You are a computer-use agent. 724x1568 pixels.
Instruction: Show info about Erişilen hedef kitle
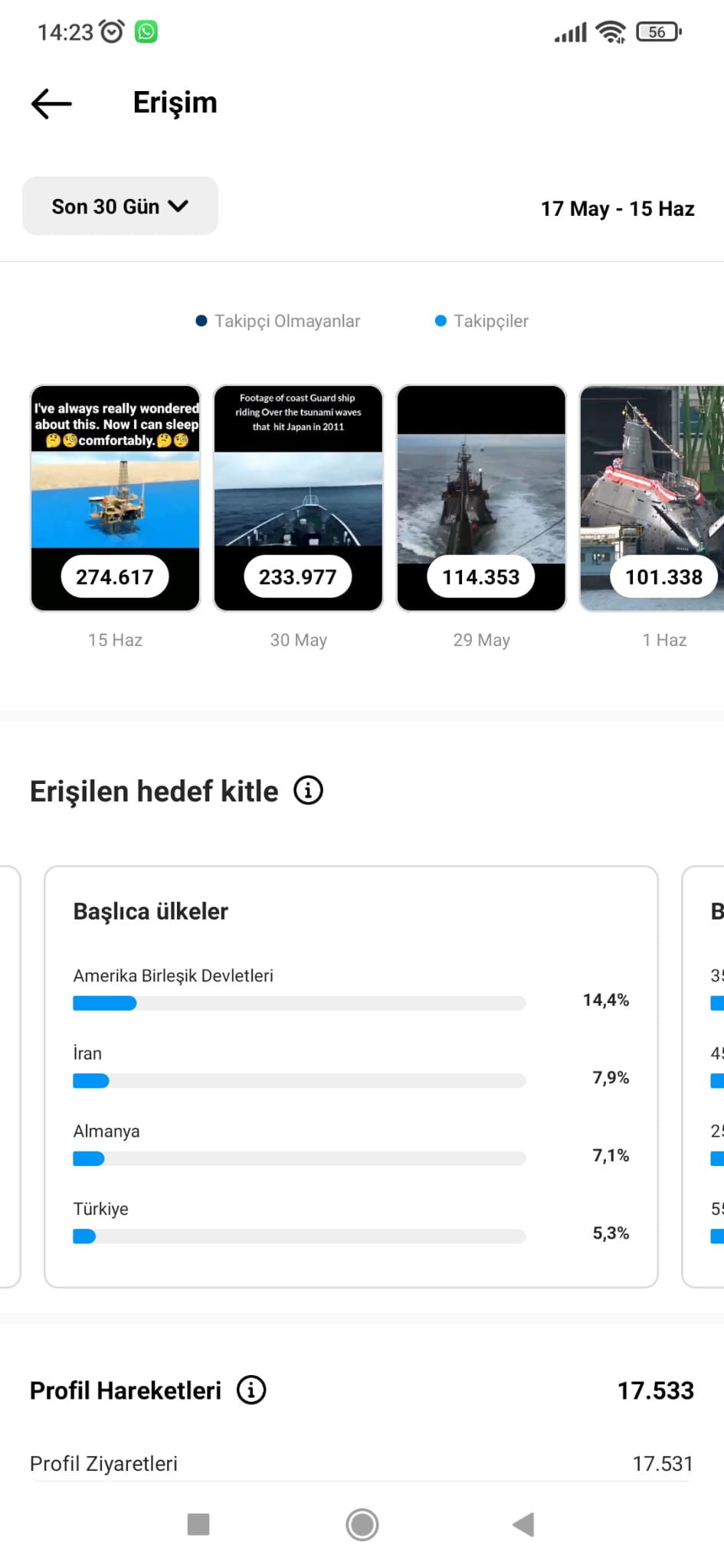(x=309, y=790)
